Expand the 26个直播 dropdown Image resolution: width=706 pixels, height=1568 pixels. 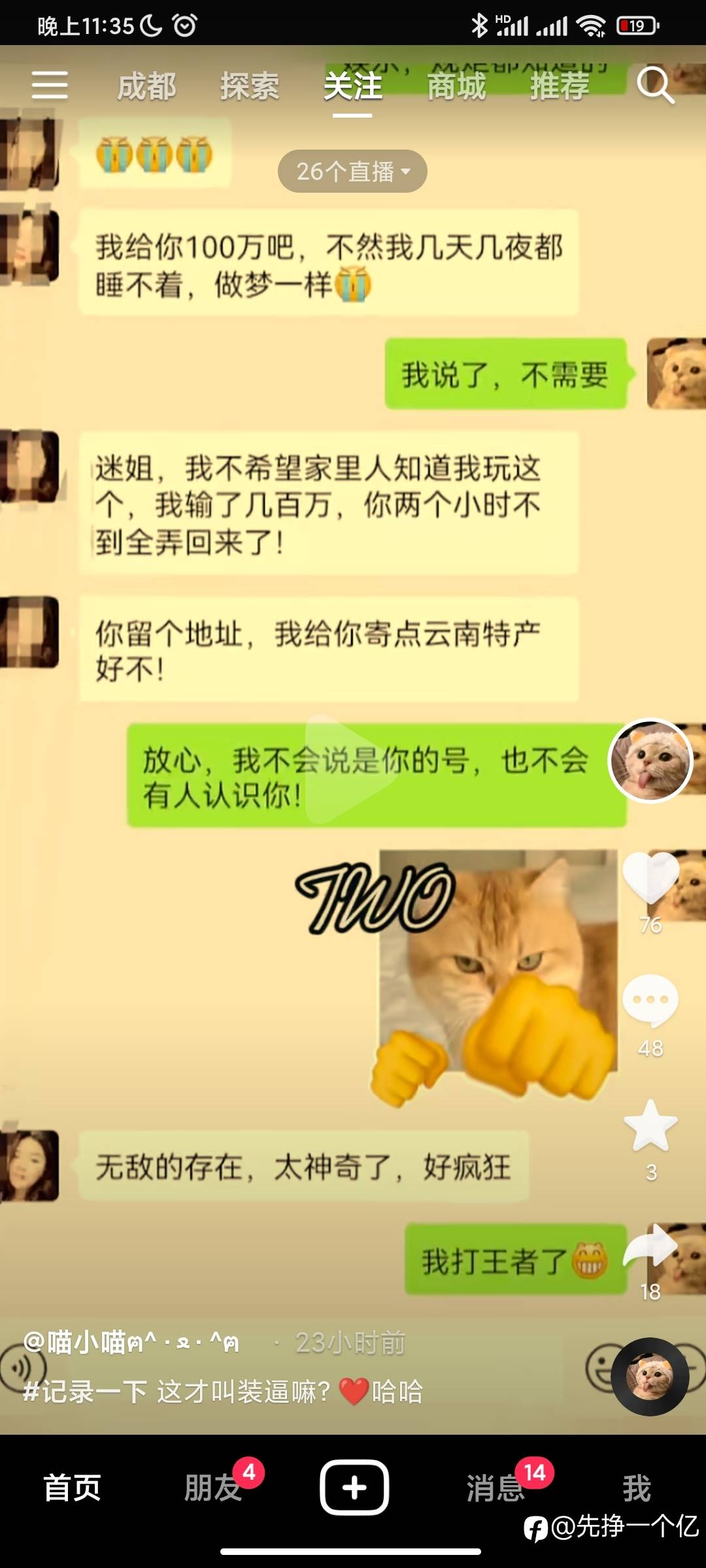coord(352,171)
